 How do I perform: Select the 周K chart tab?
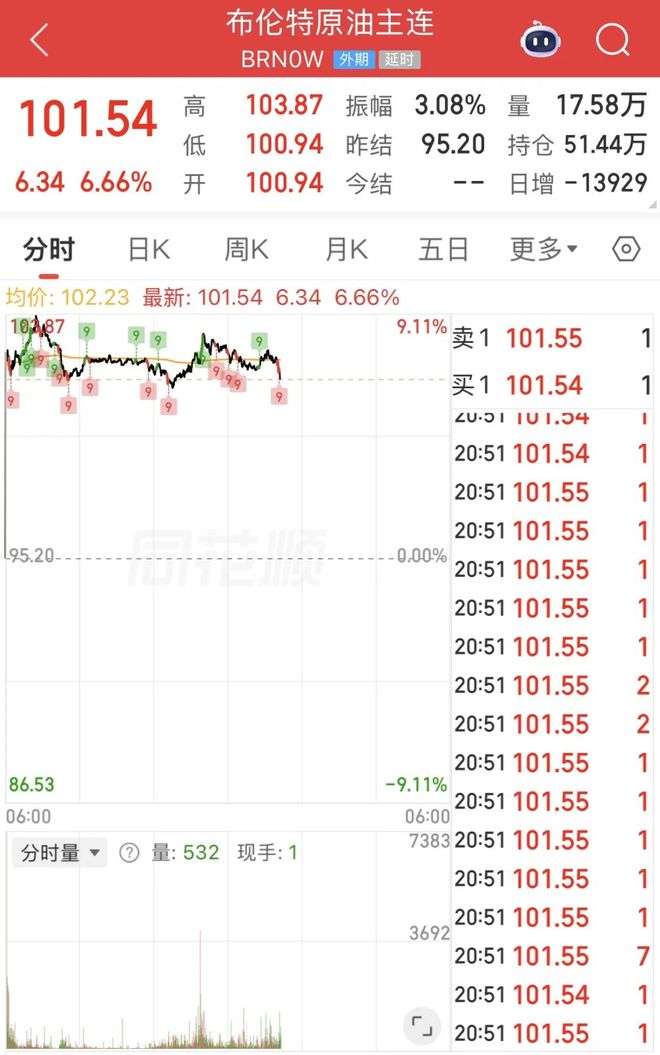246,249
